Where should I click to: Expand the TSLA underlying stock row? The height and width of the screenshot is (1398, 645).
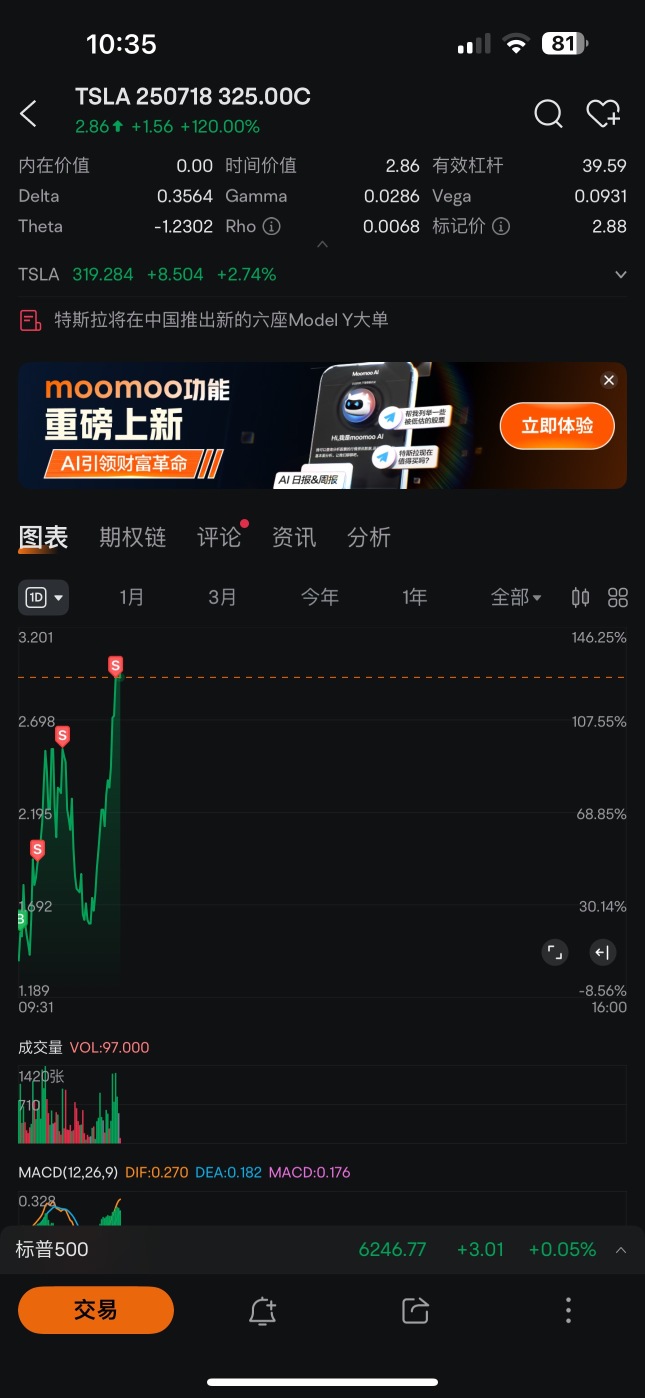pyautogui.click(x=620, y=274)
